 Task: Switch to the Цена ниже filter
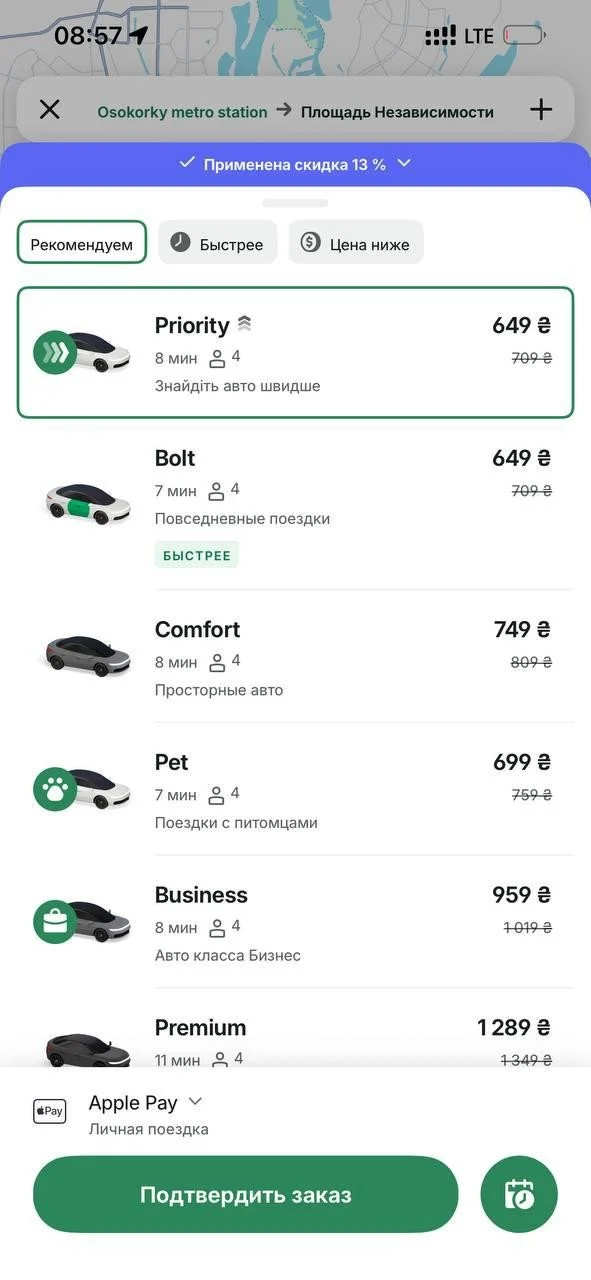pyautogui.click(x=356, y=243)
